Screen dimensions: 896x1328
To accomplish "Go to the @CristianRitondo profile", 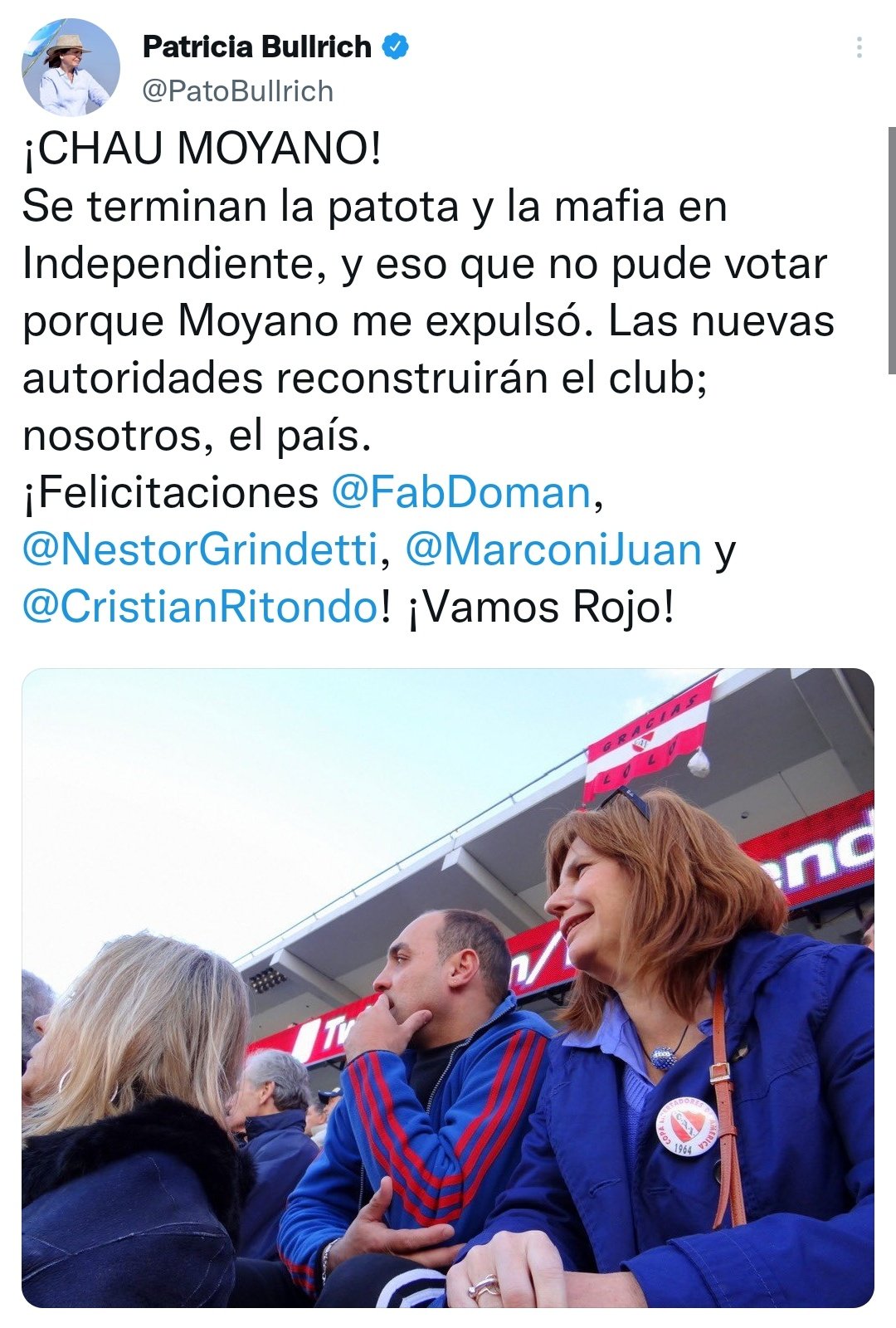I will 200,607.
